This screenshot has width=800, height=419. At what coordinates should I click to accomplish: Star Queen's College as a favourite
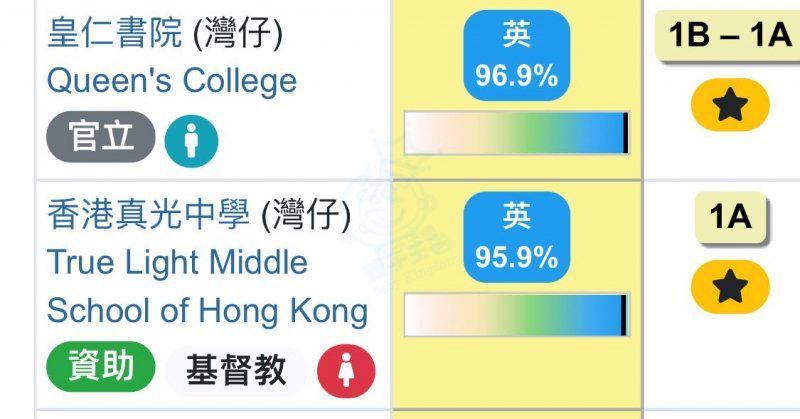click(730, 105)
